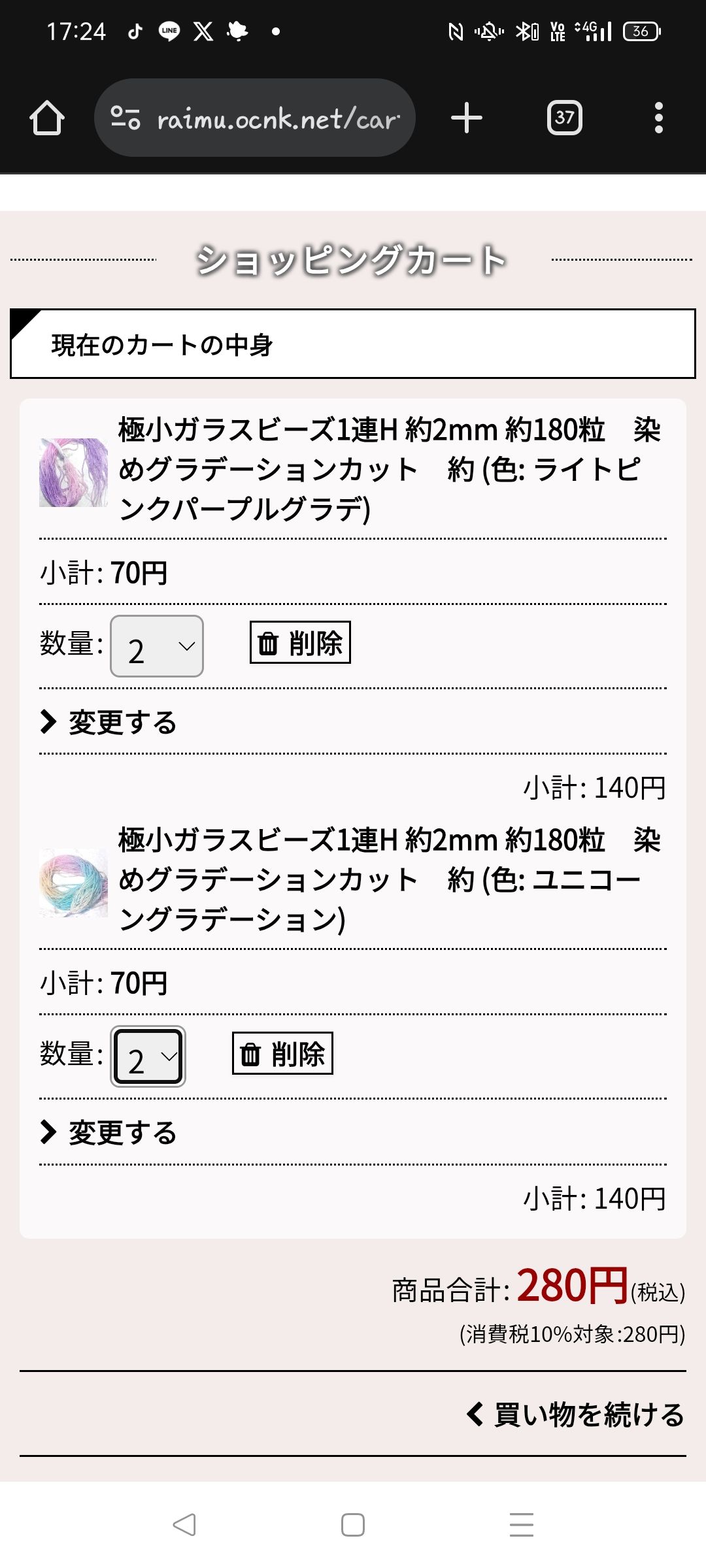This screenshot has height=1568, width=706.
Task: Tap 変更する under the ユニコーングラデーション item
Action: (109, 1132)
